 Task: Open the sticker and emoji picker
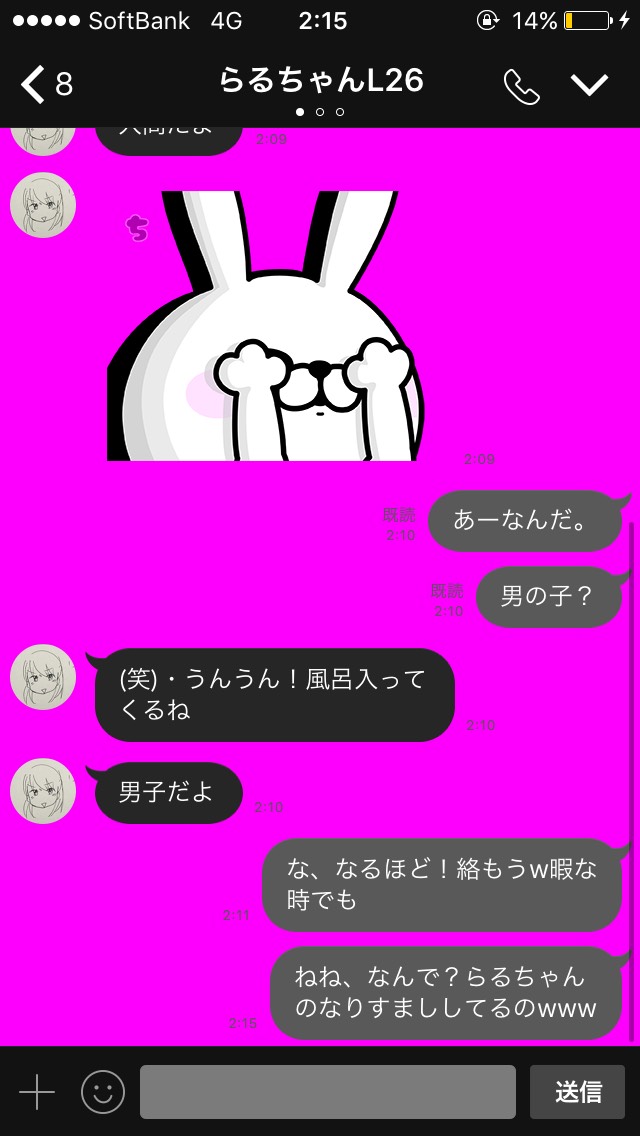tap(103, 1092)
